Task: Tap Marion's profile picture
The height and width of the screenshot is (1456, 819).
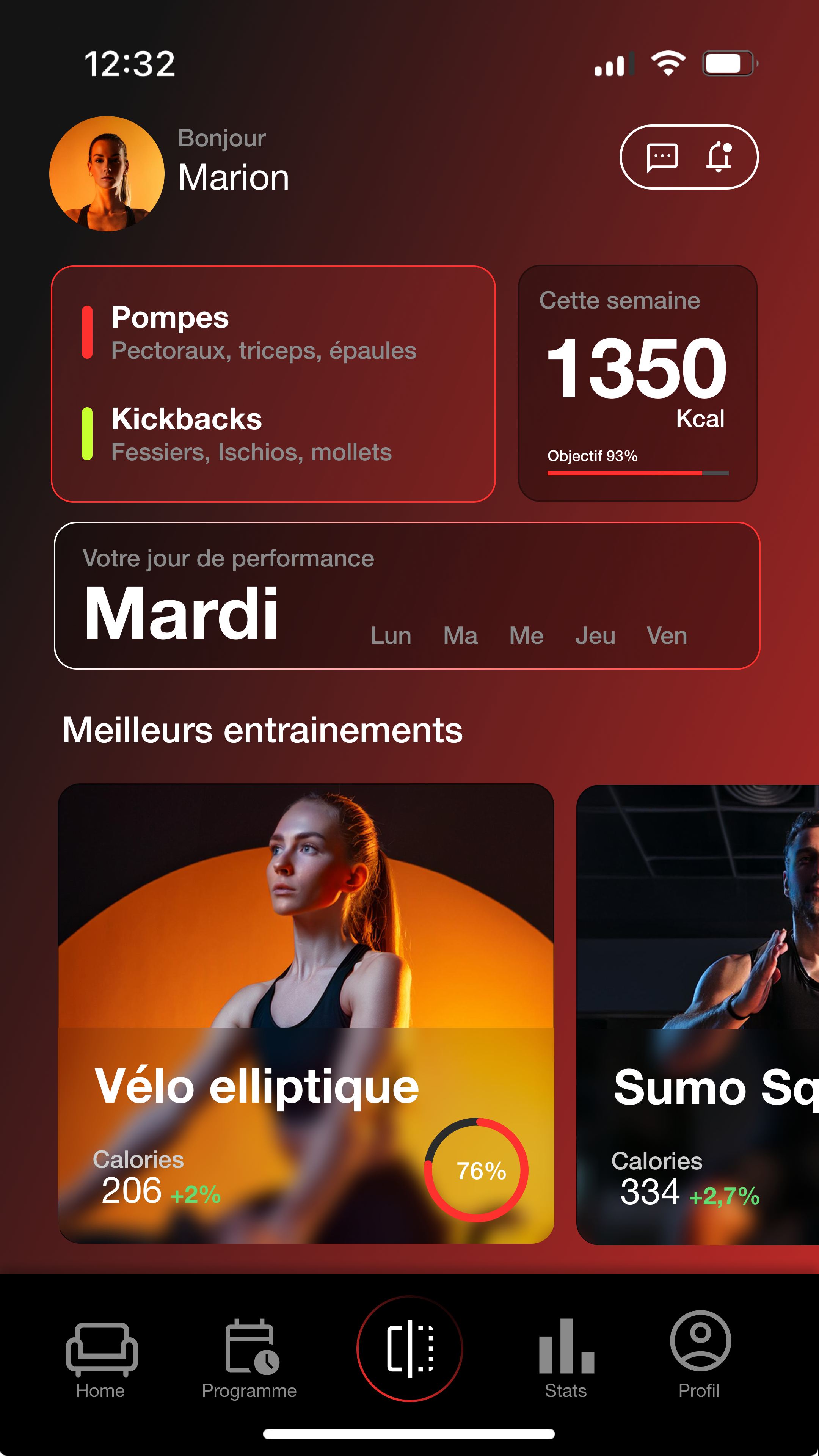Action: point(107,174)
